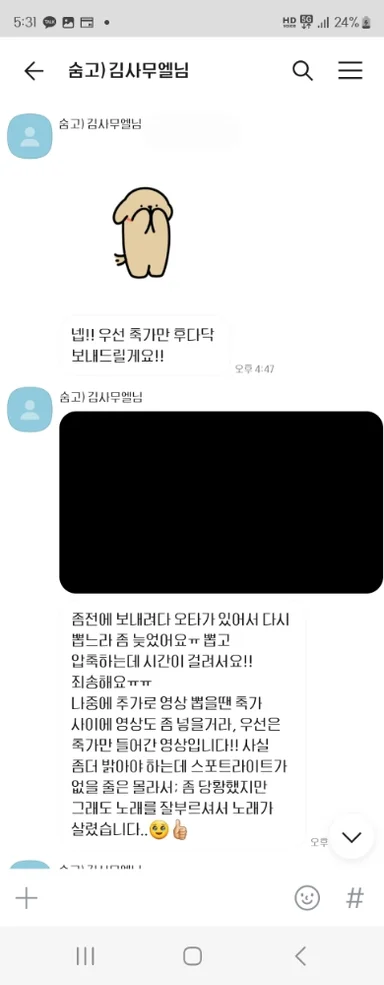Tap the system home button
Viewport: 384px width, 985px height.
(192, 956)
